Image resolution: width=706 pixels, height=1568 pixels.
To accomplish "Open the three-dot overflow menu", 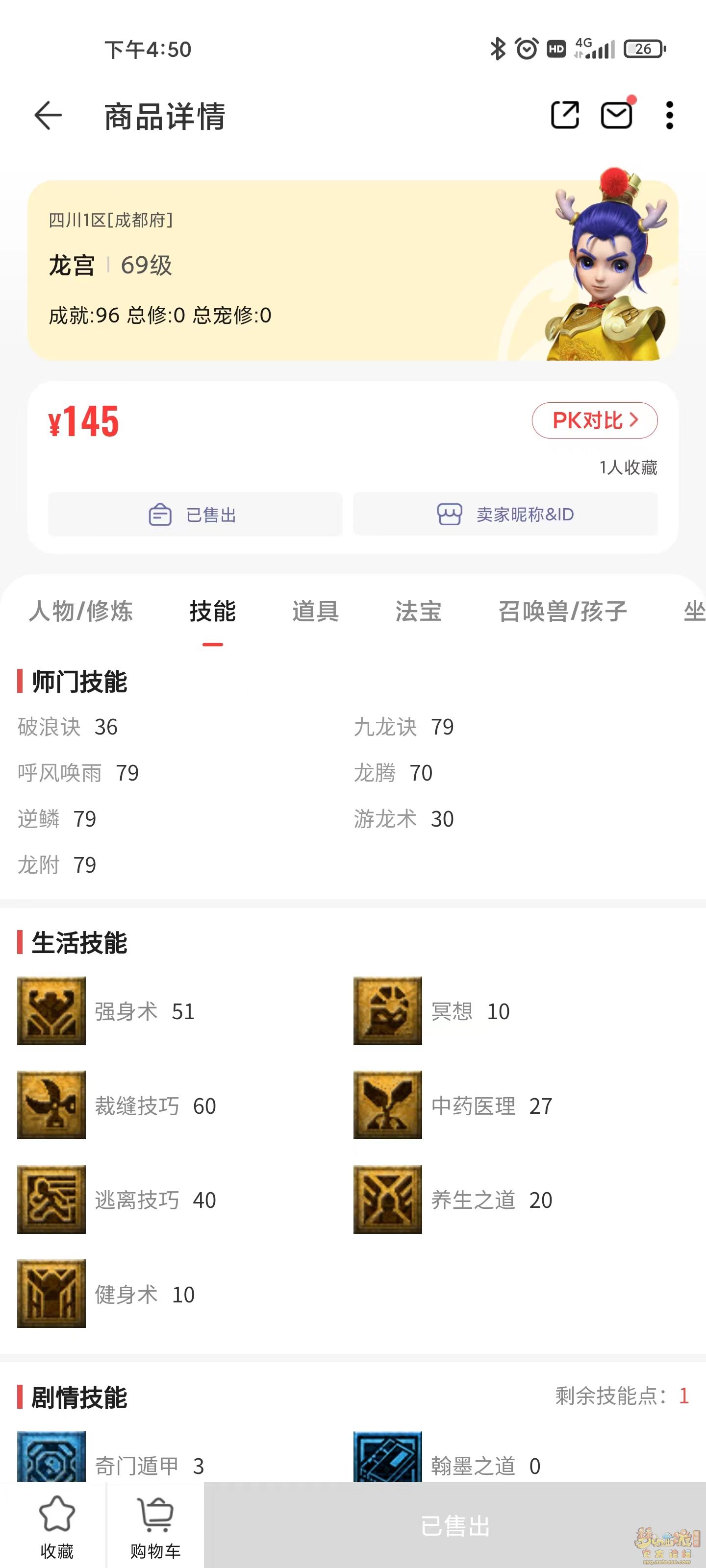I will pos(669,115).
